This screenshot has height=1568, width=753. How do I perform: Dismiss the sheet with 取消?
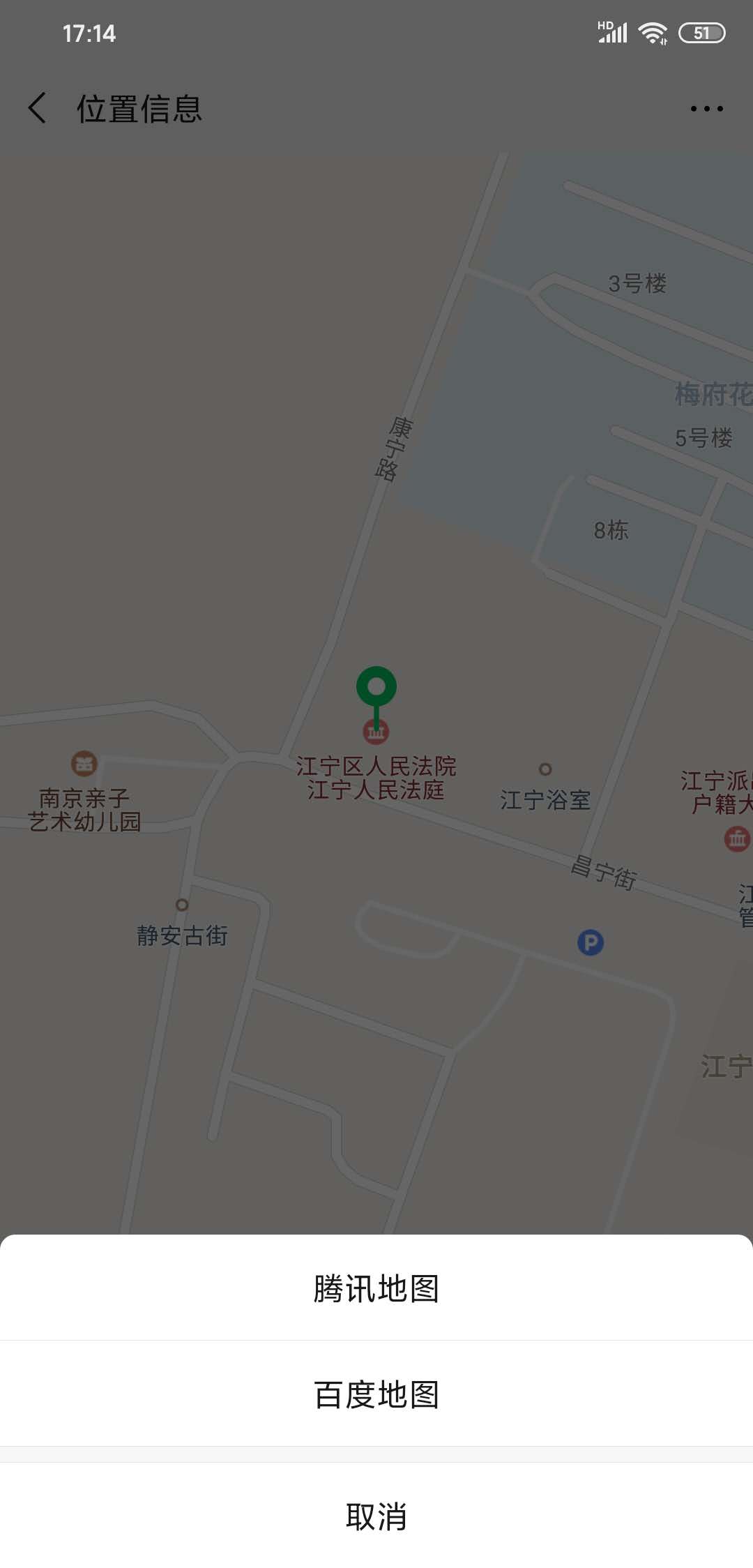[376, 1516]
